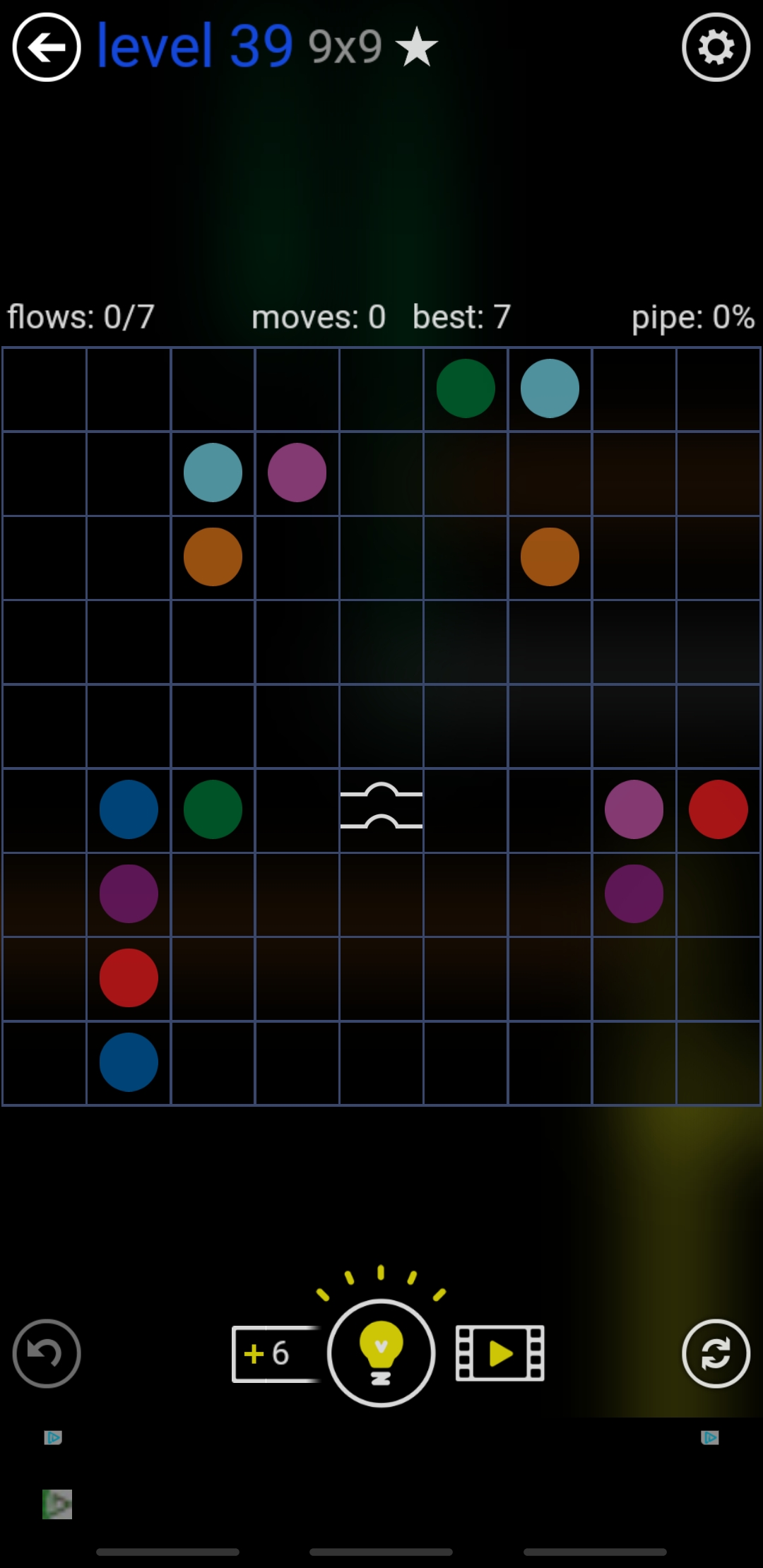Restart the level with the refresh icon
763x1568 pixels.
pyautogui.click(x=716, y=1353)
